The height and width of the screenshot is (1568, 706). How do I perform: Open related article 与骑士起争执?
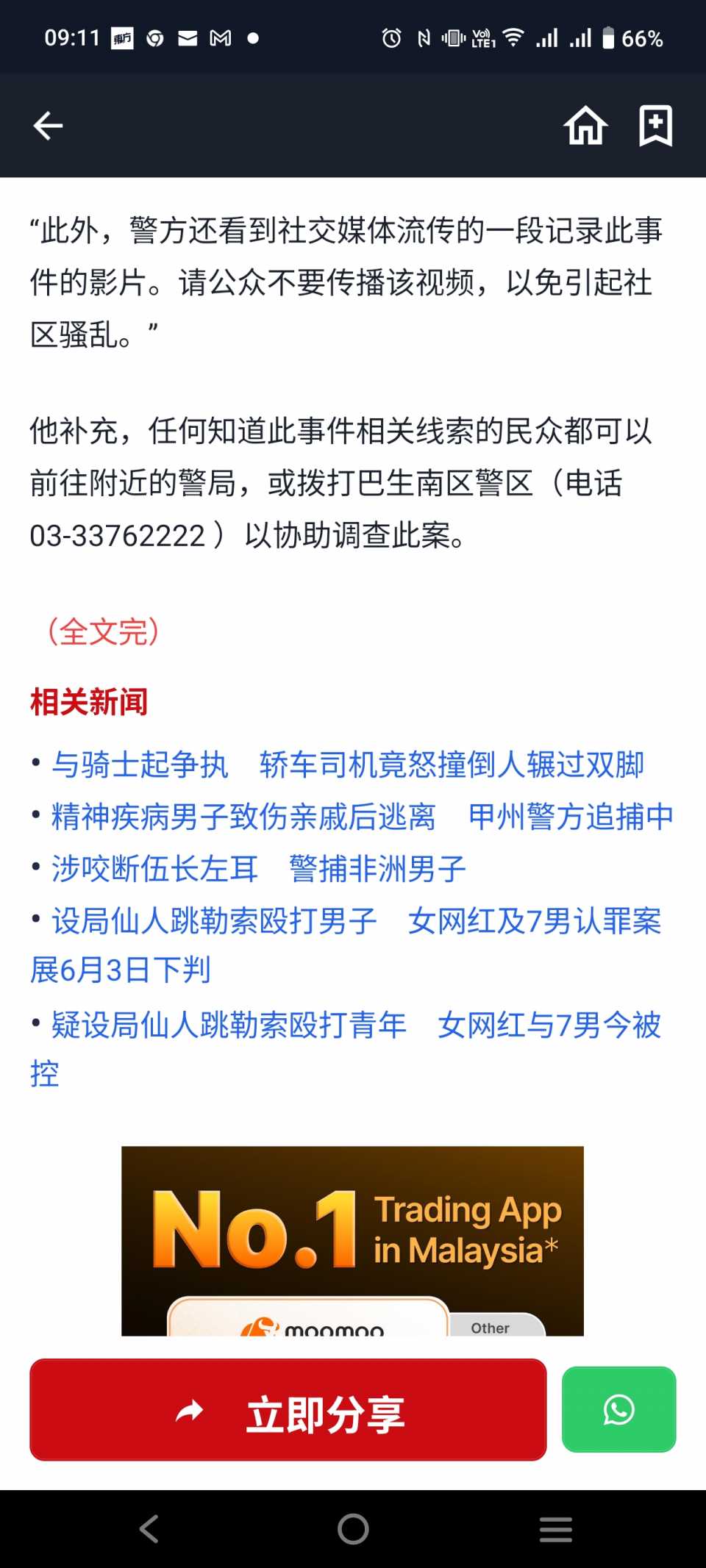[x=347, y=765]
